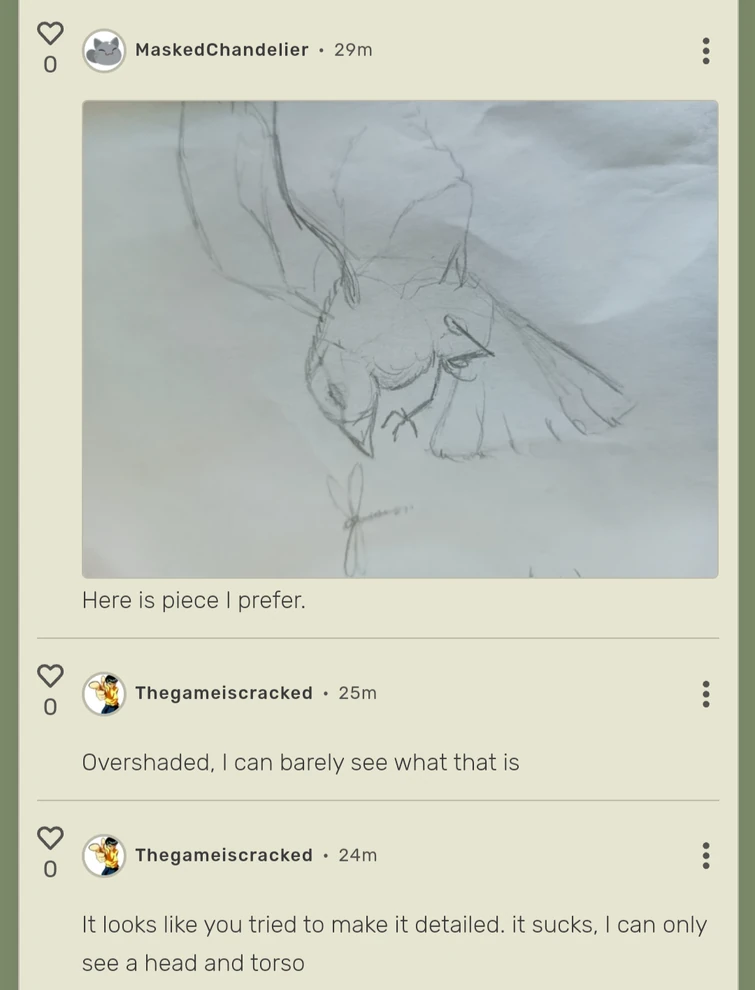This screenshot has height=990, width=755.
Task: Click Thegameiscracked's avatar on the middle comment
Action: click(x=103, y=692)
